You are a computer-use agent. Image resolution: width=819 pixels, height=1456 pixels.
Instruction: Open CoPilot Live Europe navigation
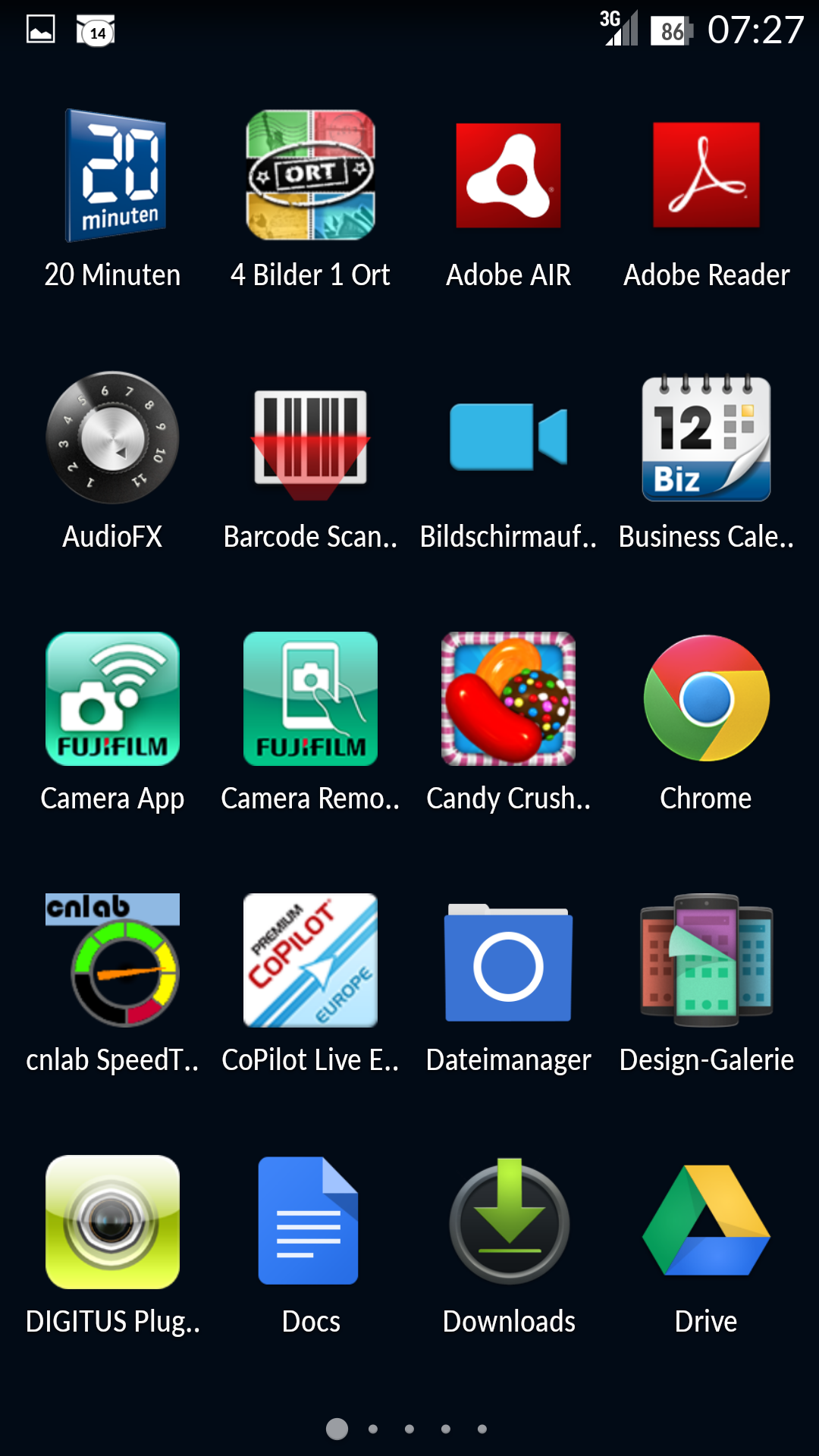pos(310,961)
